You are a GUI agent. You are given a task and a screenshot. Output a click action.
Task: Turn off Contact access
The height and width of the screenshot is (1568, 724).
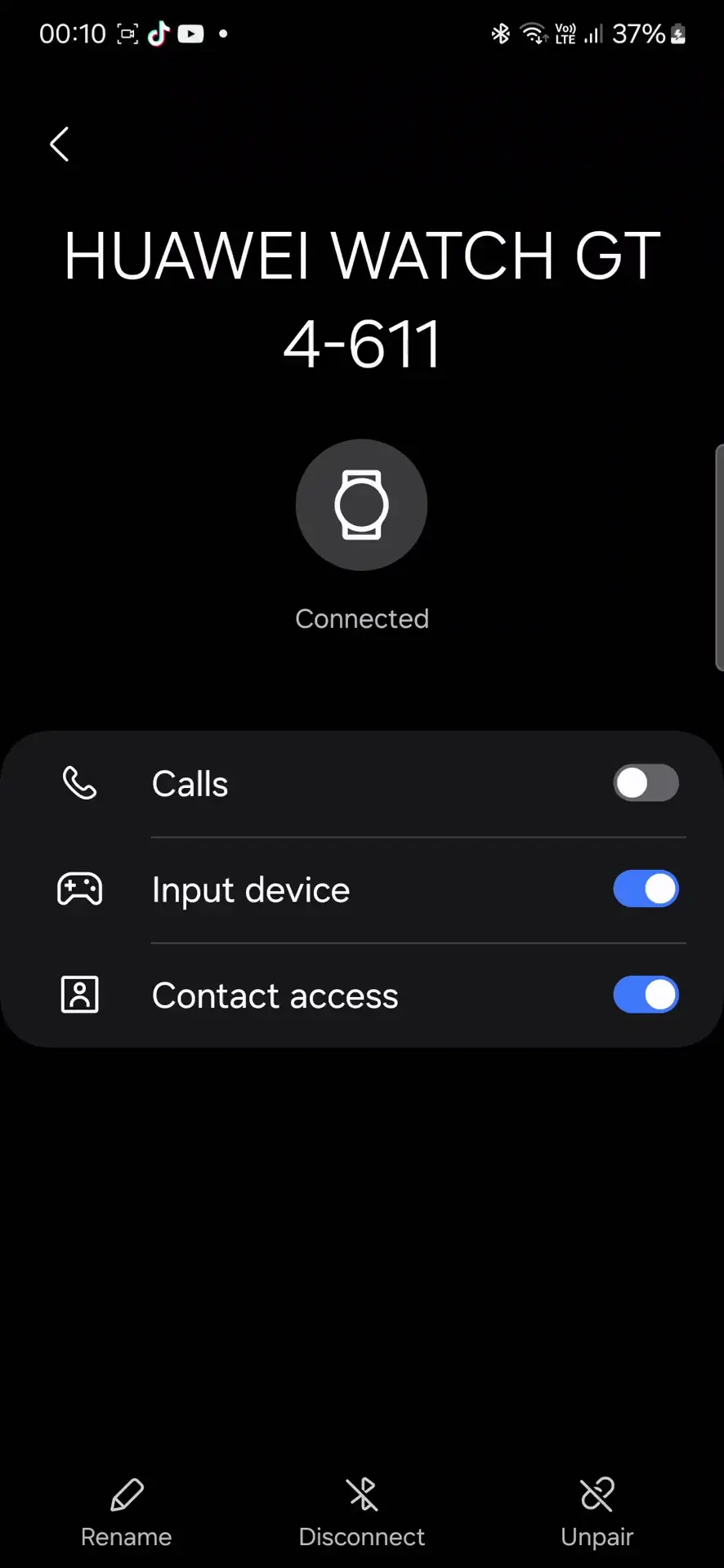[646, 995]
